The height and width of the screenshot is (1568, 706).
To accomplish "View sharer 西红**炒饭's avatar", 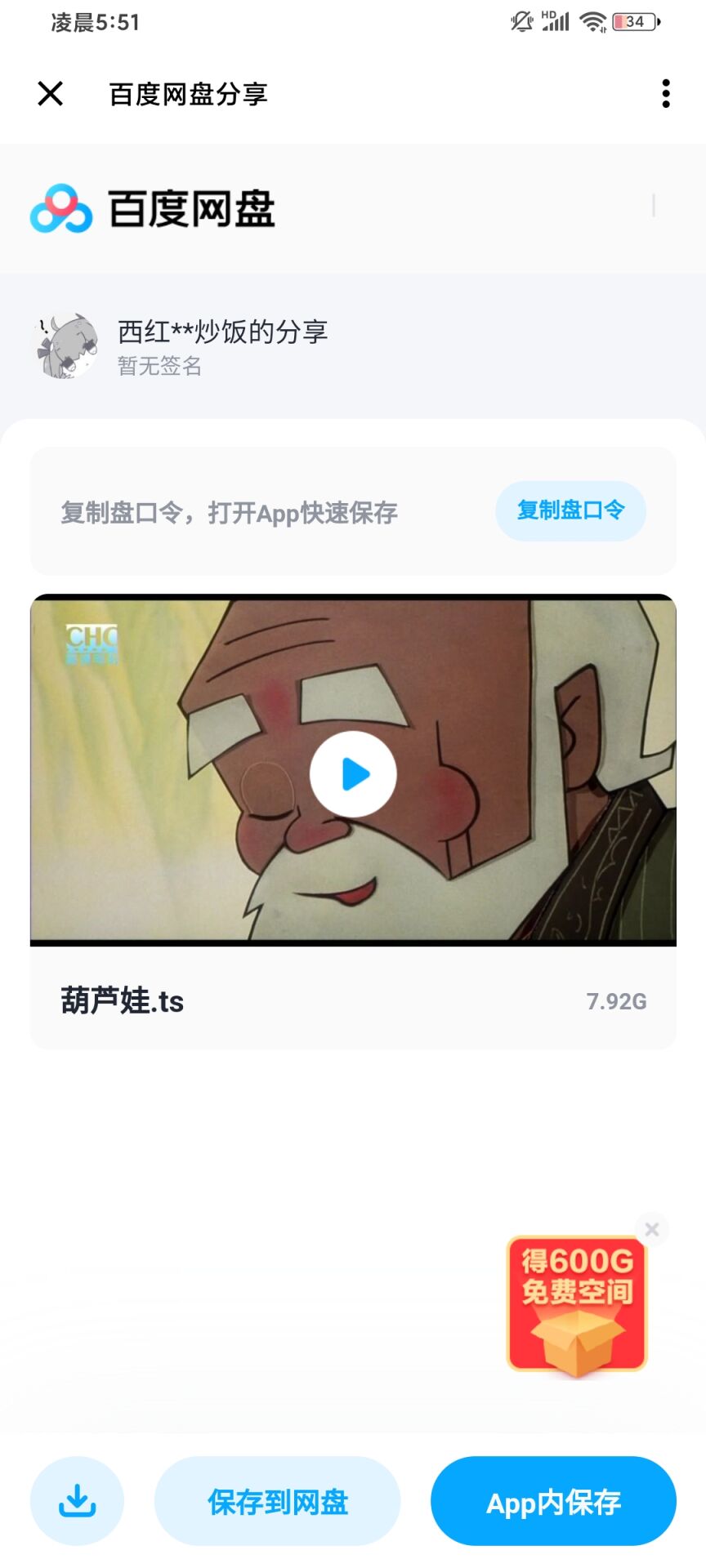I will click(65, 346).
